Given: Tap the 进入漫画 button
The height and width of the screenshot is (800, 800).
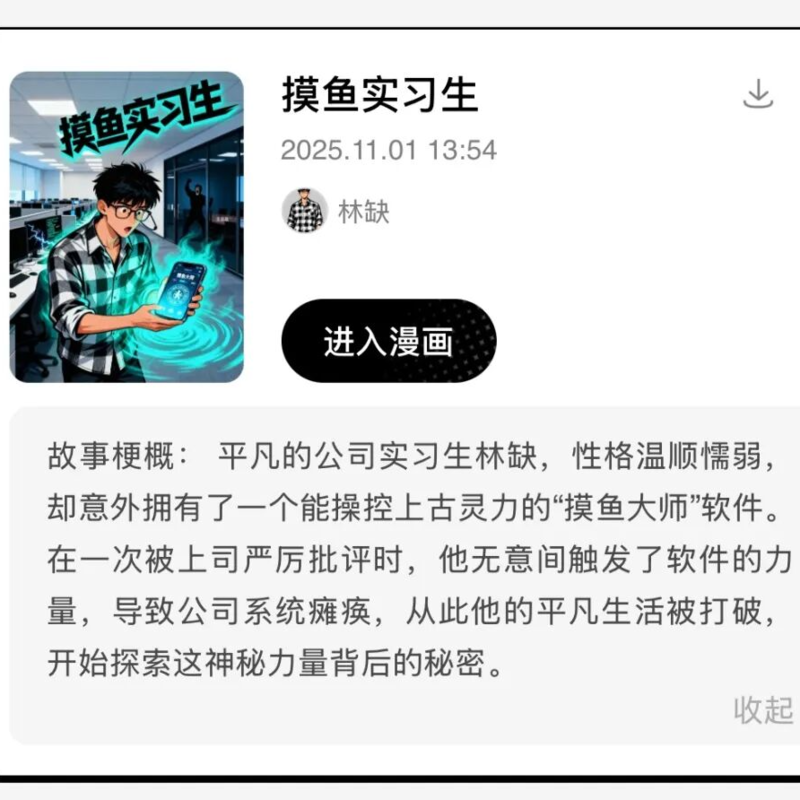Looking at the screenshot, I should 388,341.
